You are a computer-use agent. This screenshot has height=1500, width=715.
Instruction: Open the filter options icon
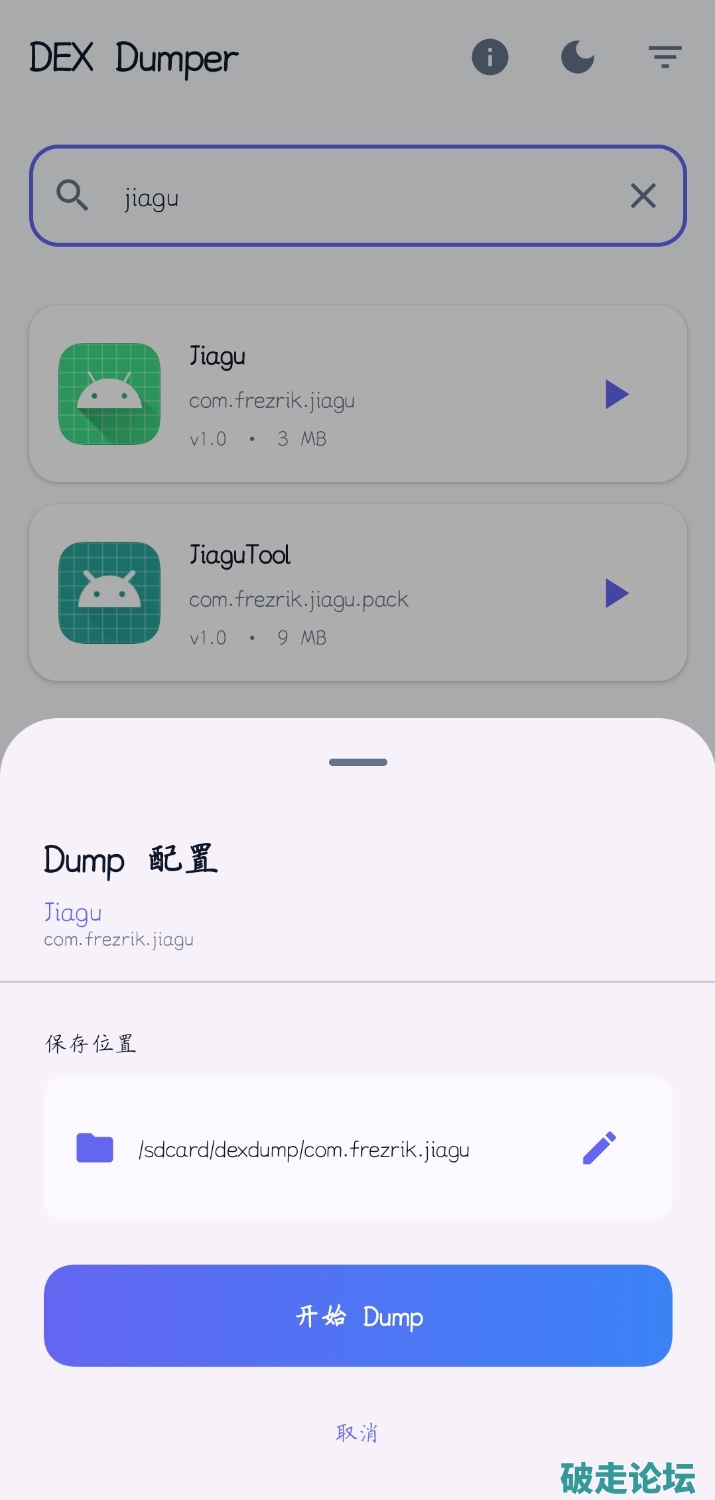tap(664, 57)
